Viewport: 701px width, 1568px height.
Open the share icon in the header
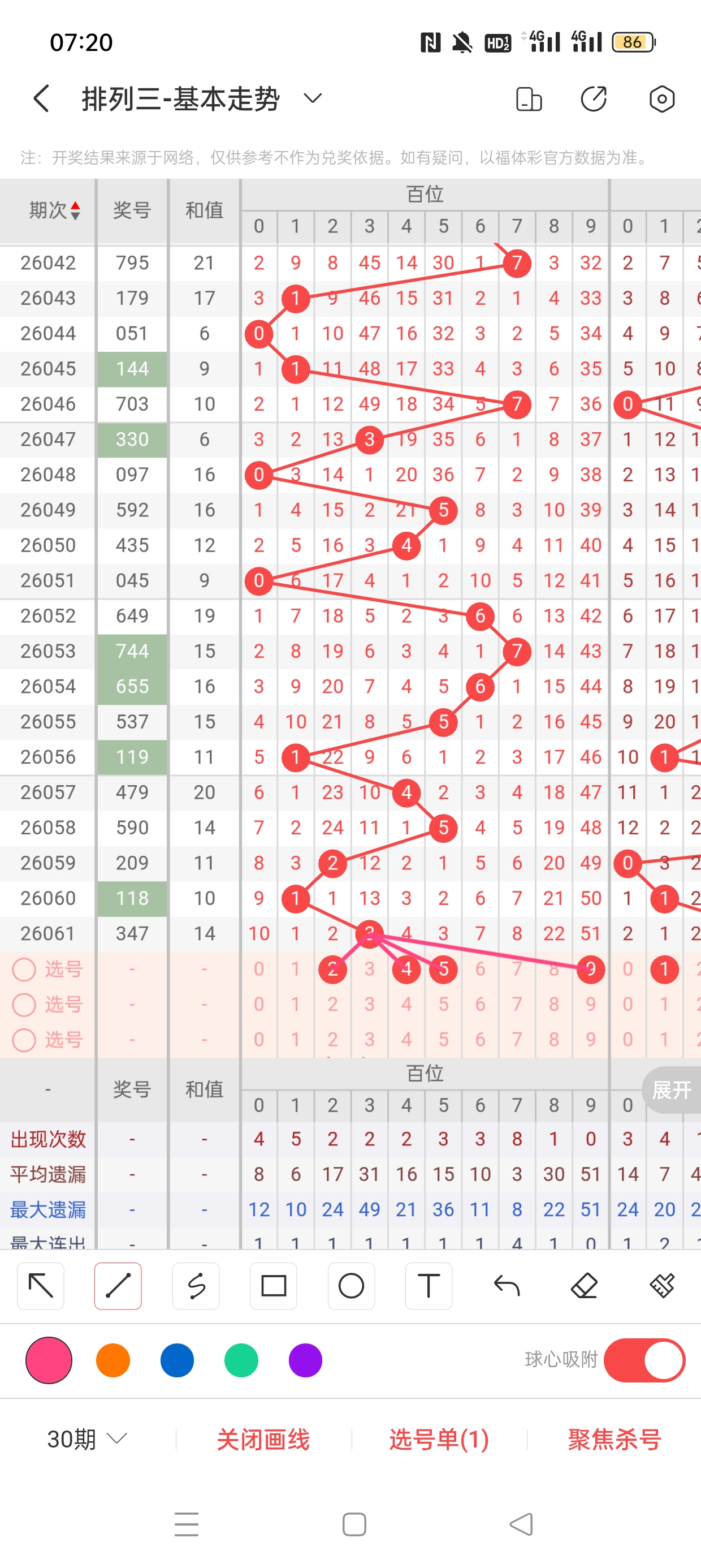point(593,98)
